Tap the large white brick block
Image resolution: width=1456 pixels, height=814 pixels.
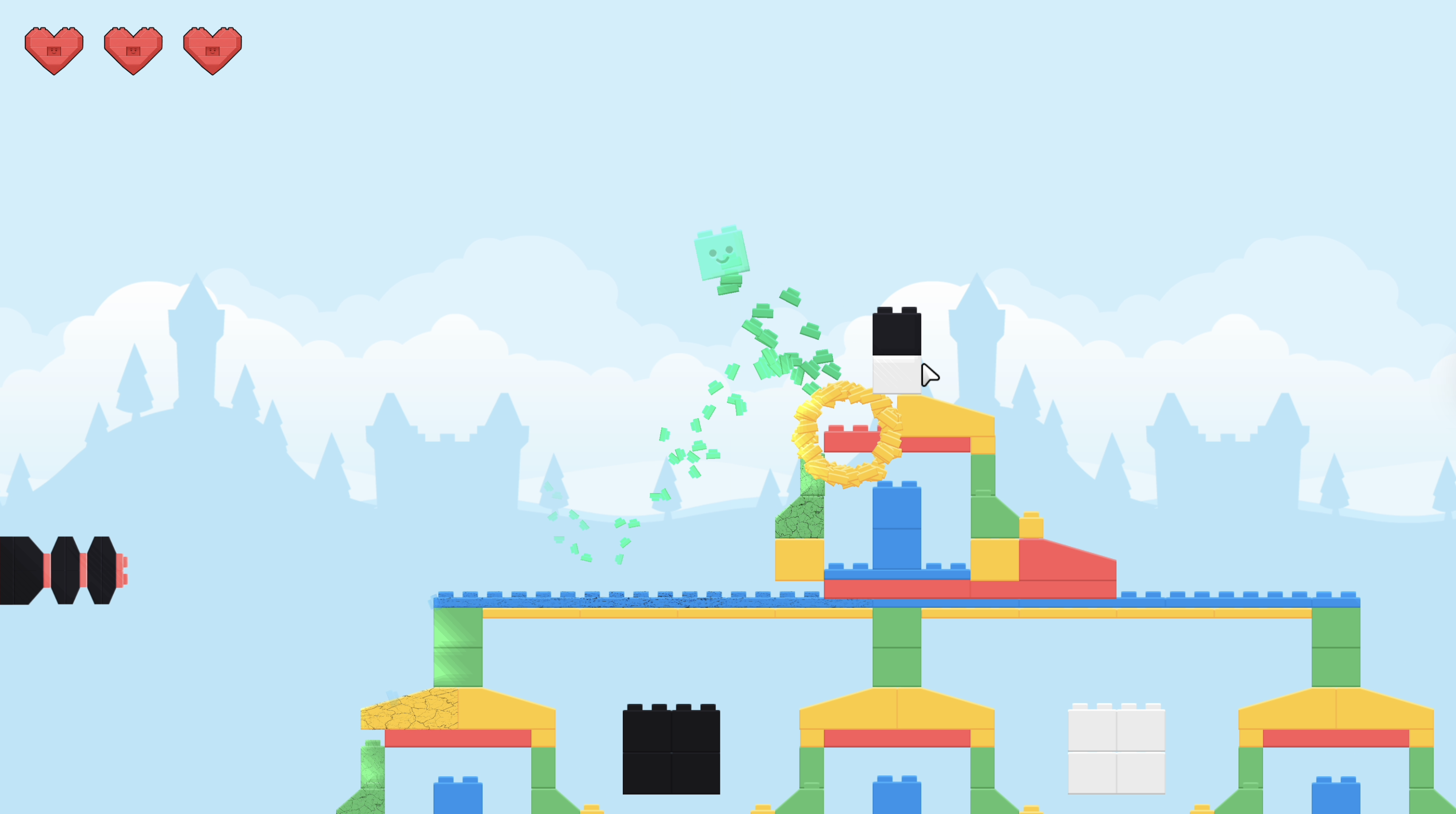pyautogui.click(x=1116, y=751)
